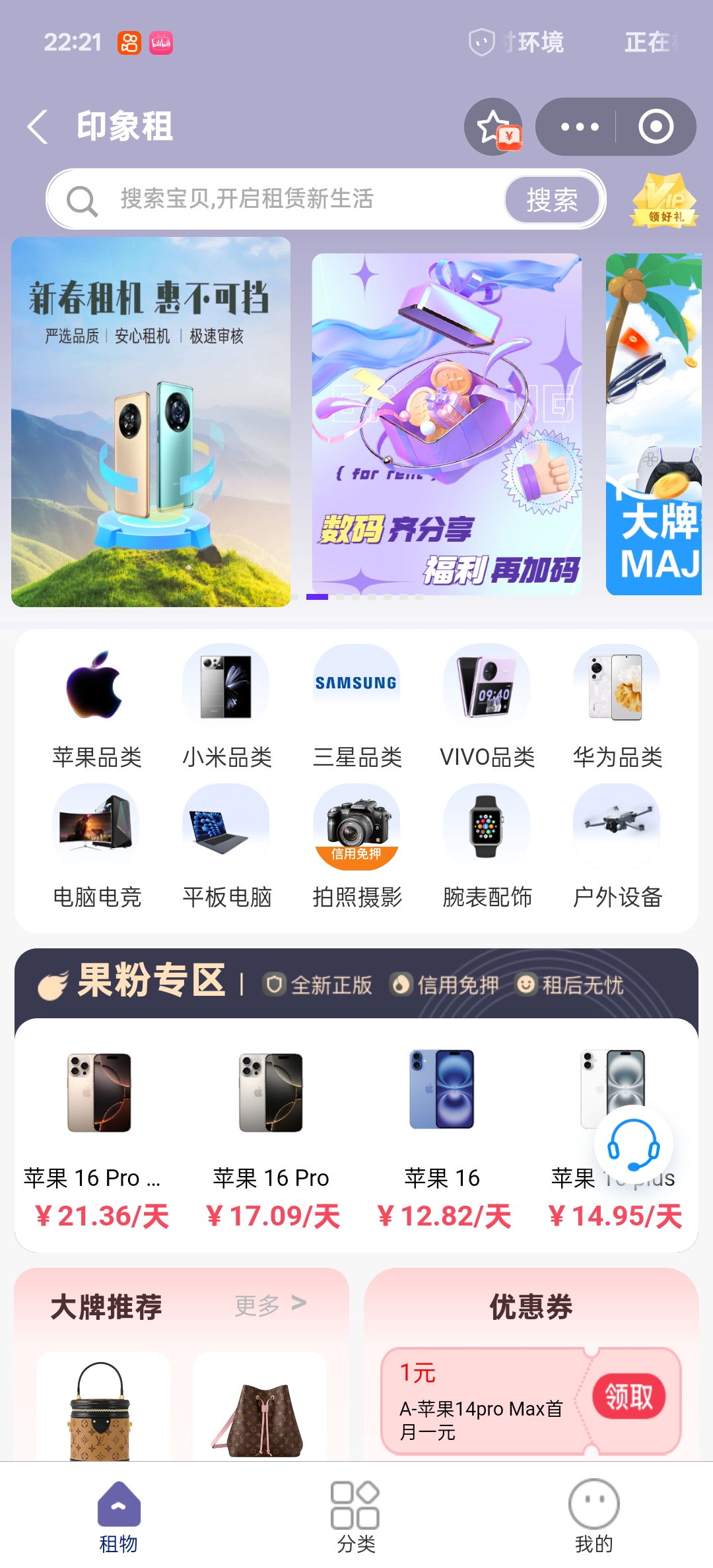Open the 数码齐分享 promo banner
The width and height of the screenshot is (713, 1568).
point(447,424)
